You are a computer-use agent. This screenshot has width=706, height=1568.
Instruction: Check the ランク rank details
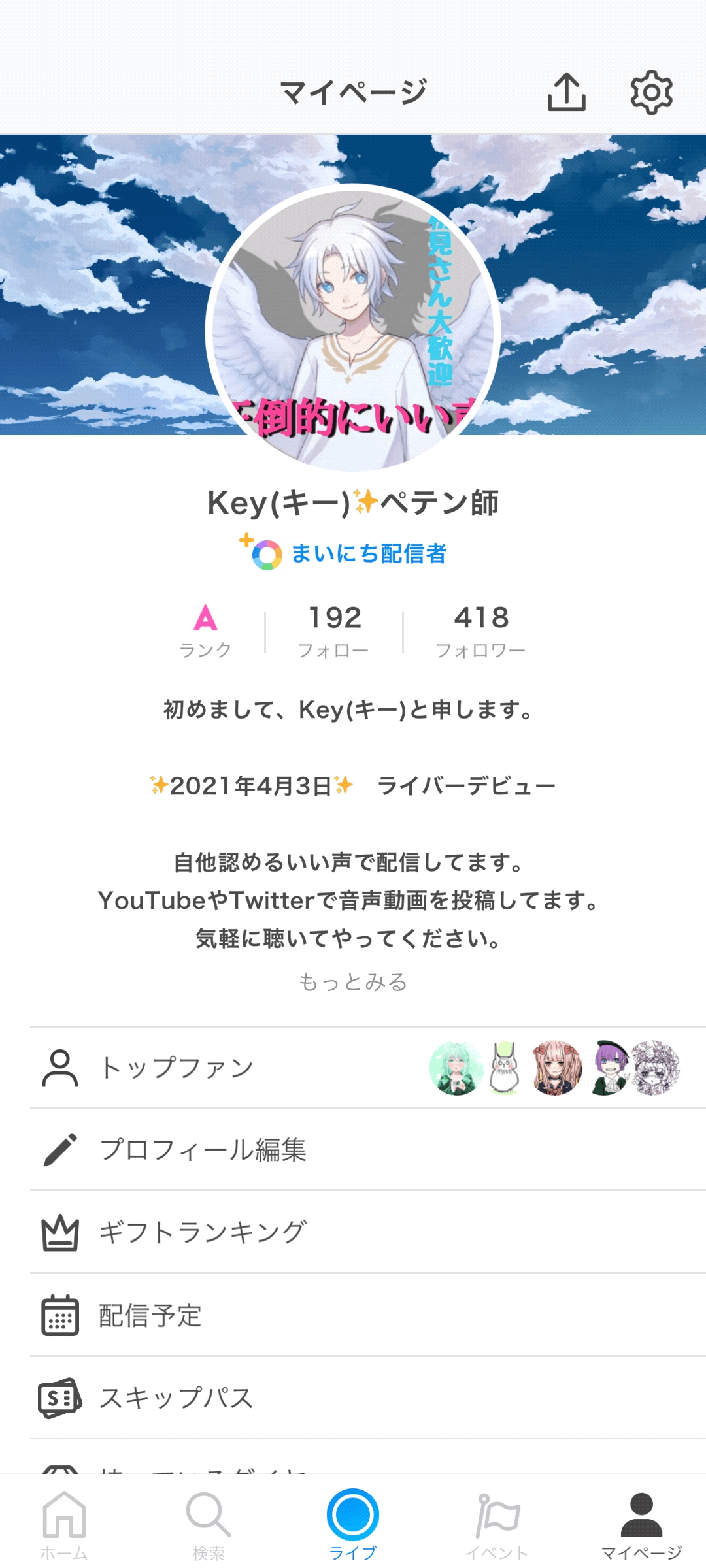point(205,630)
